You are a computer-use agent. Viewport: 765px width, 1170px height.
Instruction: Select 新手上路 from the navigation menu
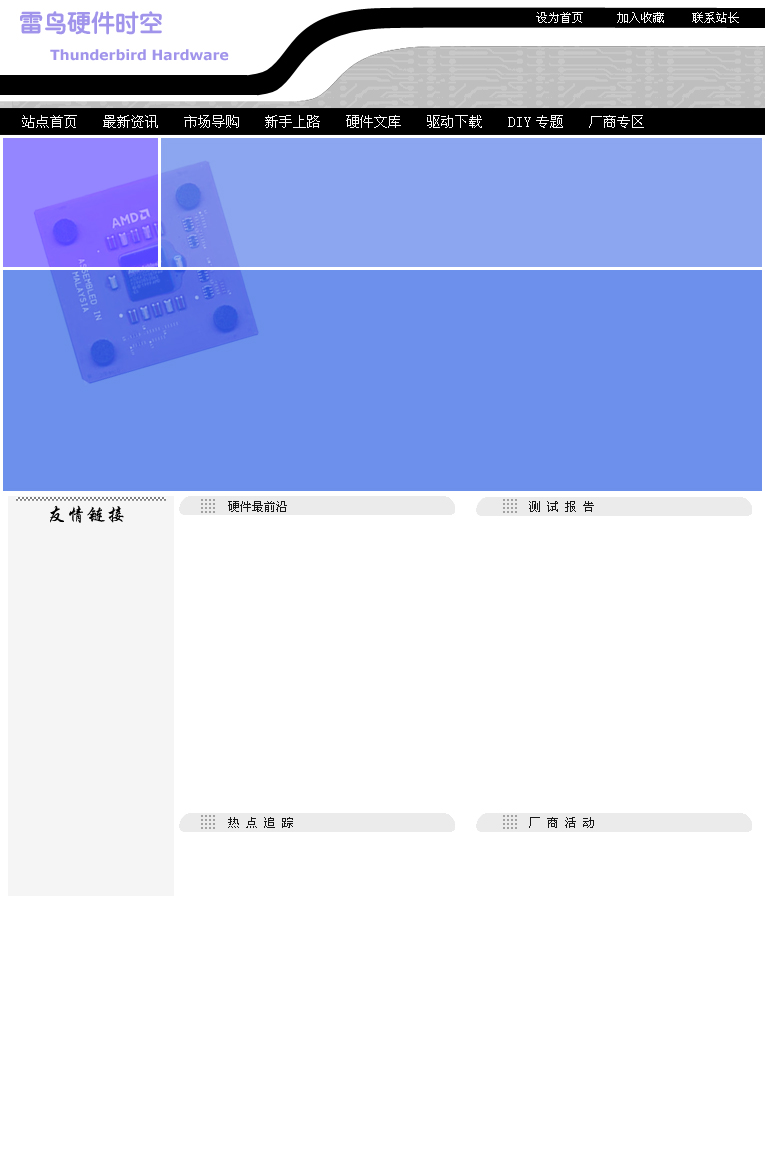(292, 122)
